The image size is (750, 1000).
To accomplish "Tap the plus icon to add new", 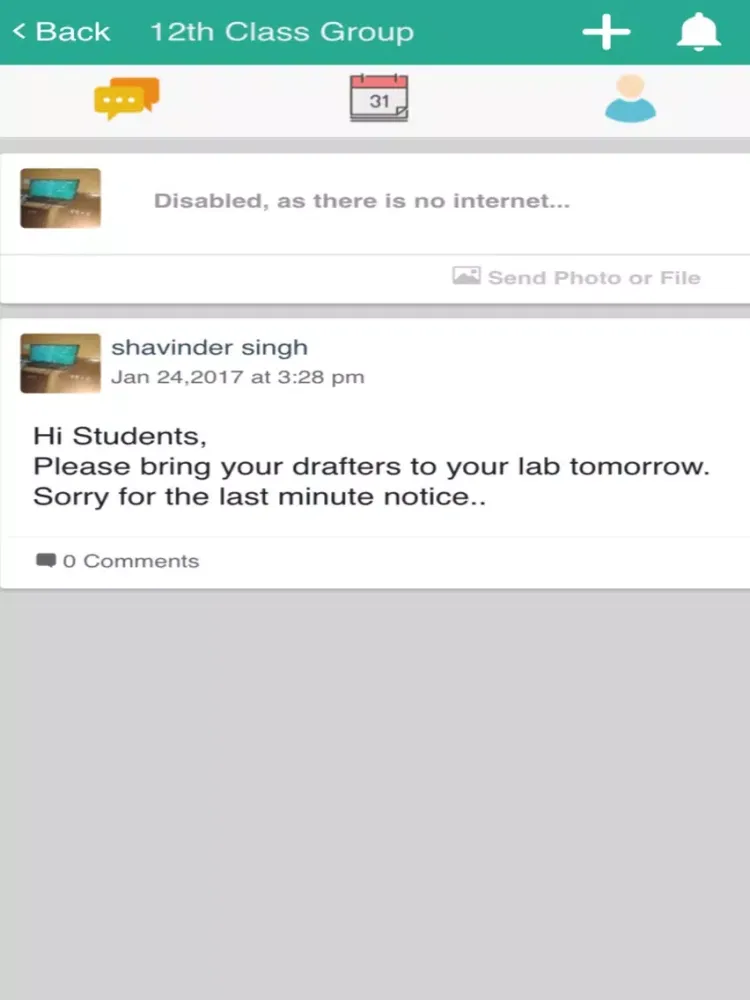I will tap(606, 32).
